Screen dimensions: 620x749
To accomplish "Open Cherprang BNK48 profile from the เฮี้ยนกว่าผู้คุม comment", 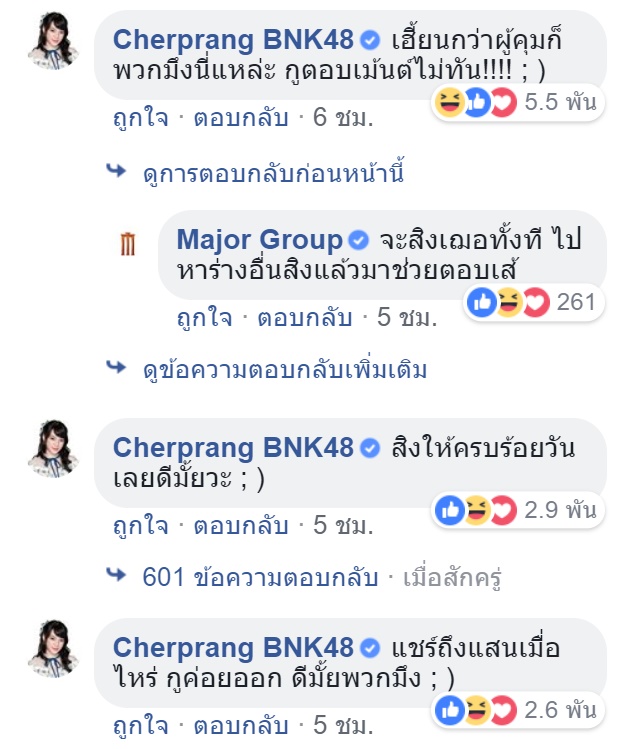I will click(x=233, y=40).
